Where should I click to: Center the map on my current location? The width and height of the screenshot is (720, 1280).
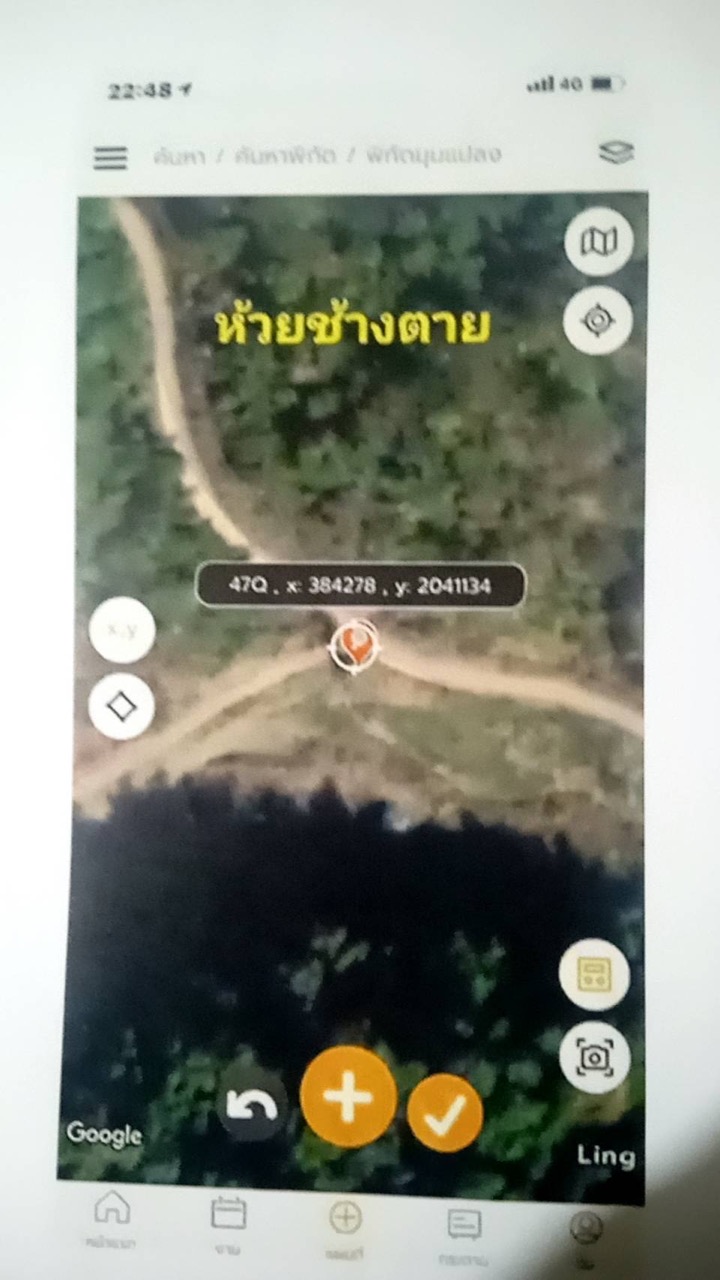(597, 321)
